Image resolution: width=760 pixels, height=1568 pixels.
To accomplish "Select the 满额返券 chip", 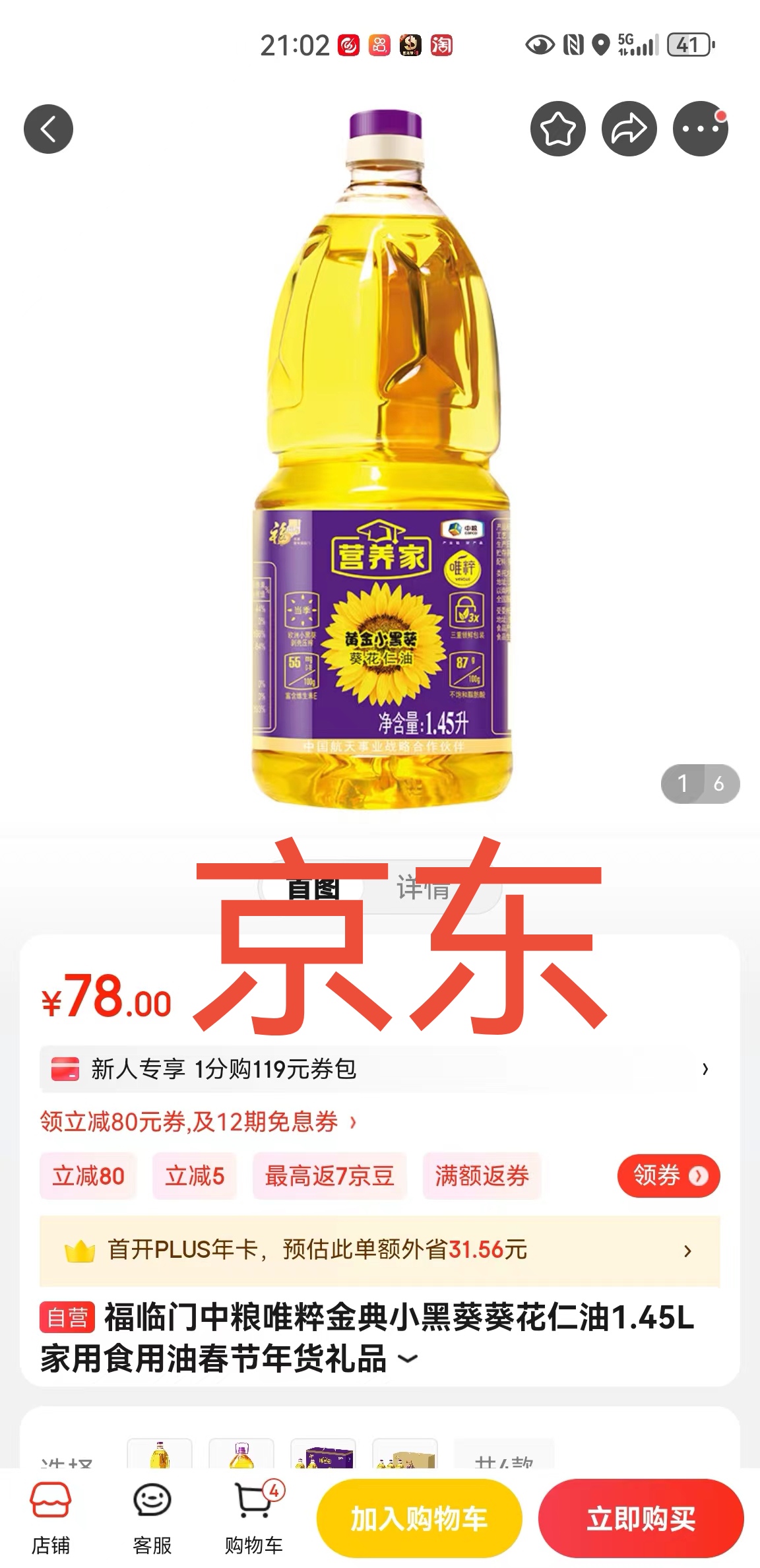I will (x=482, y=1175).
